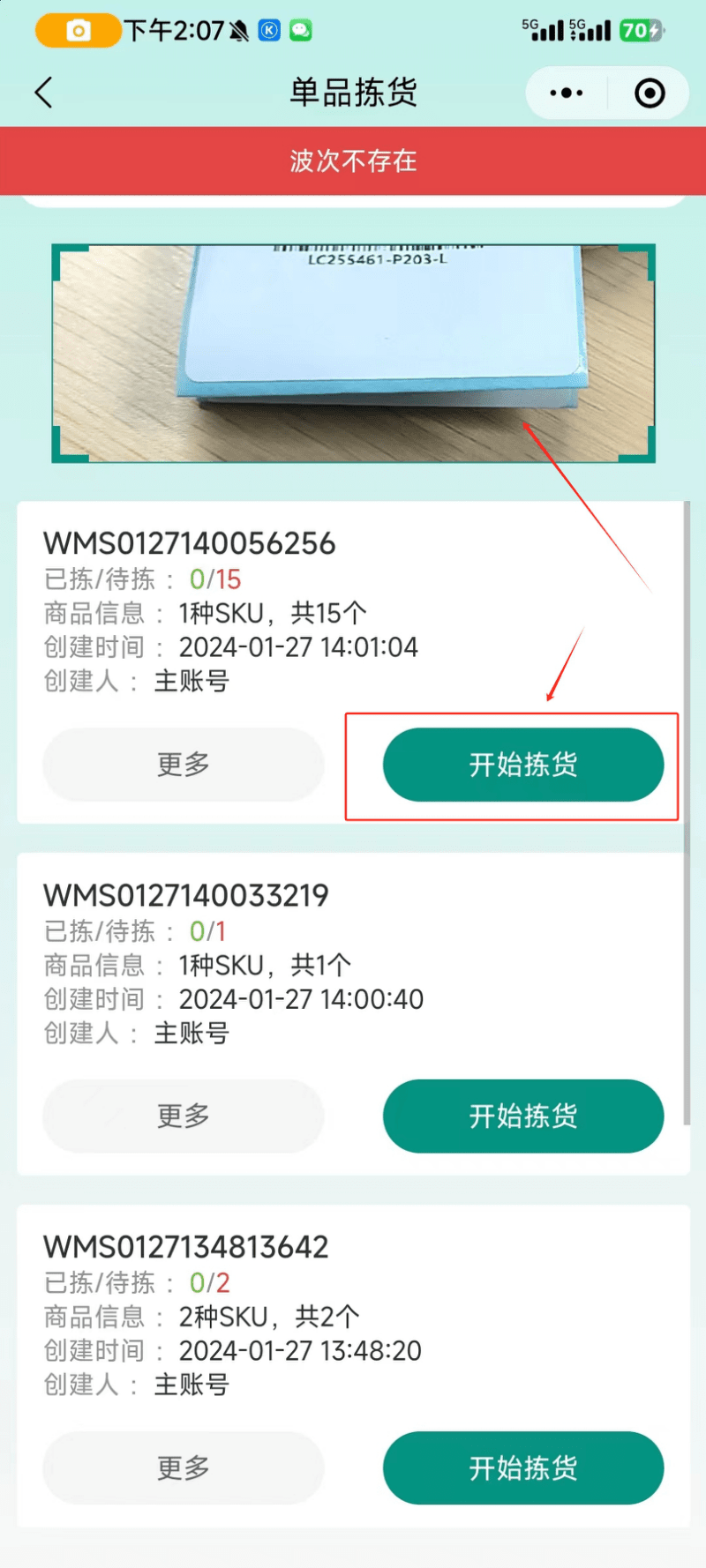Show more options for WMS0127140056256

(184, 765)
